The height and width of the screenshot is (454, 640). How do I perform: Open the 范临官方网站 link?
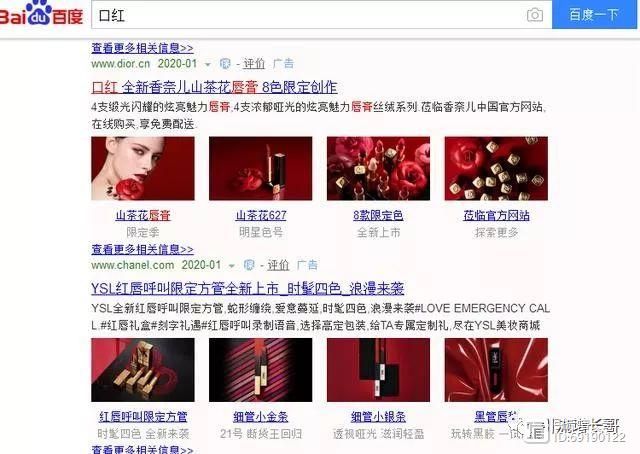(497, 215)
